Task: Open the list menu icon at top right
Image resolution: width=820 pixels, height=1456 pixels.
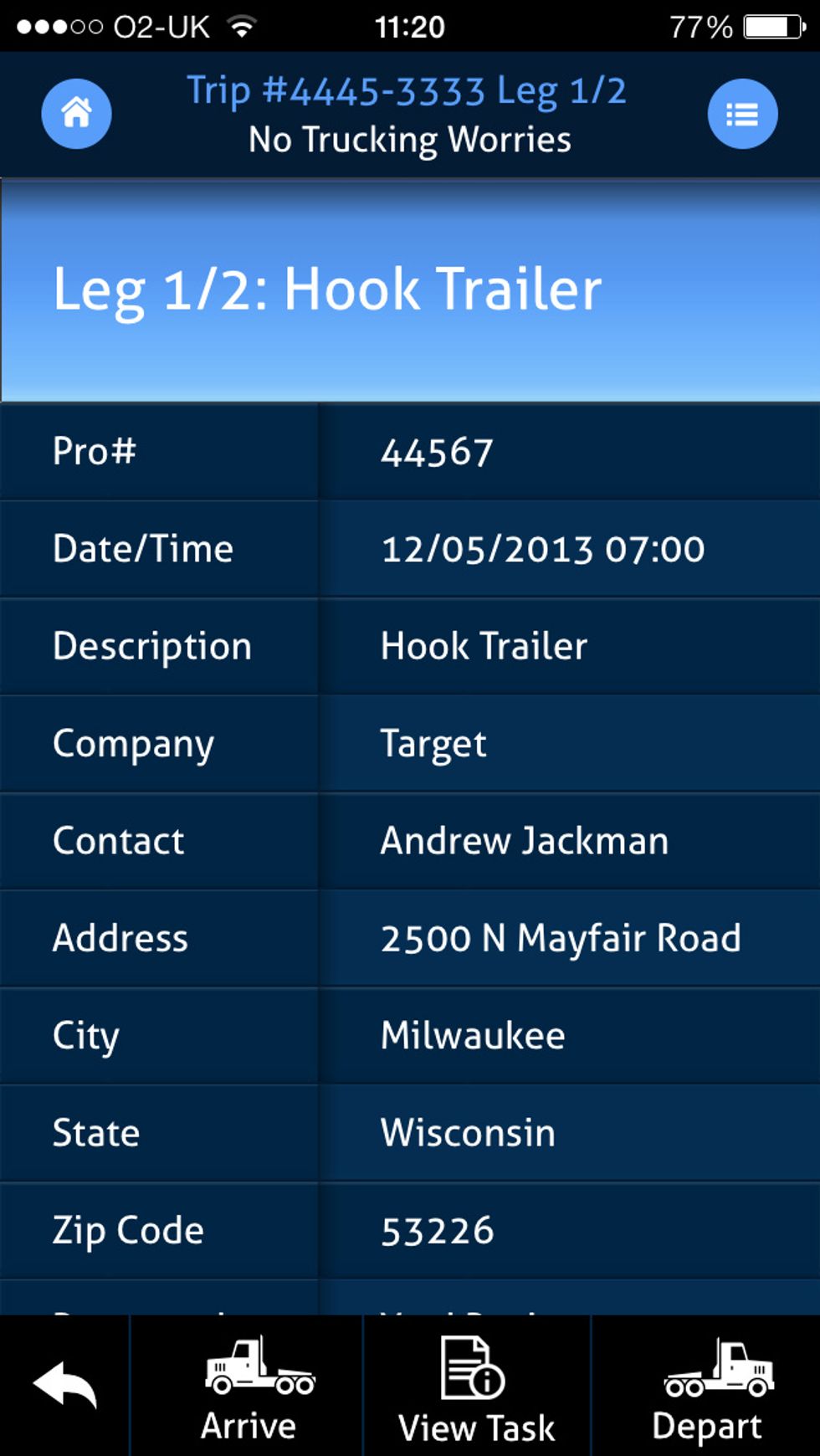Action: (x=742, y=114)
